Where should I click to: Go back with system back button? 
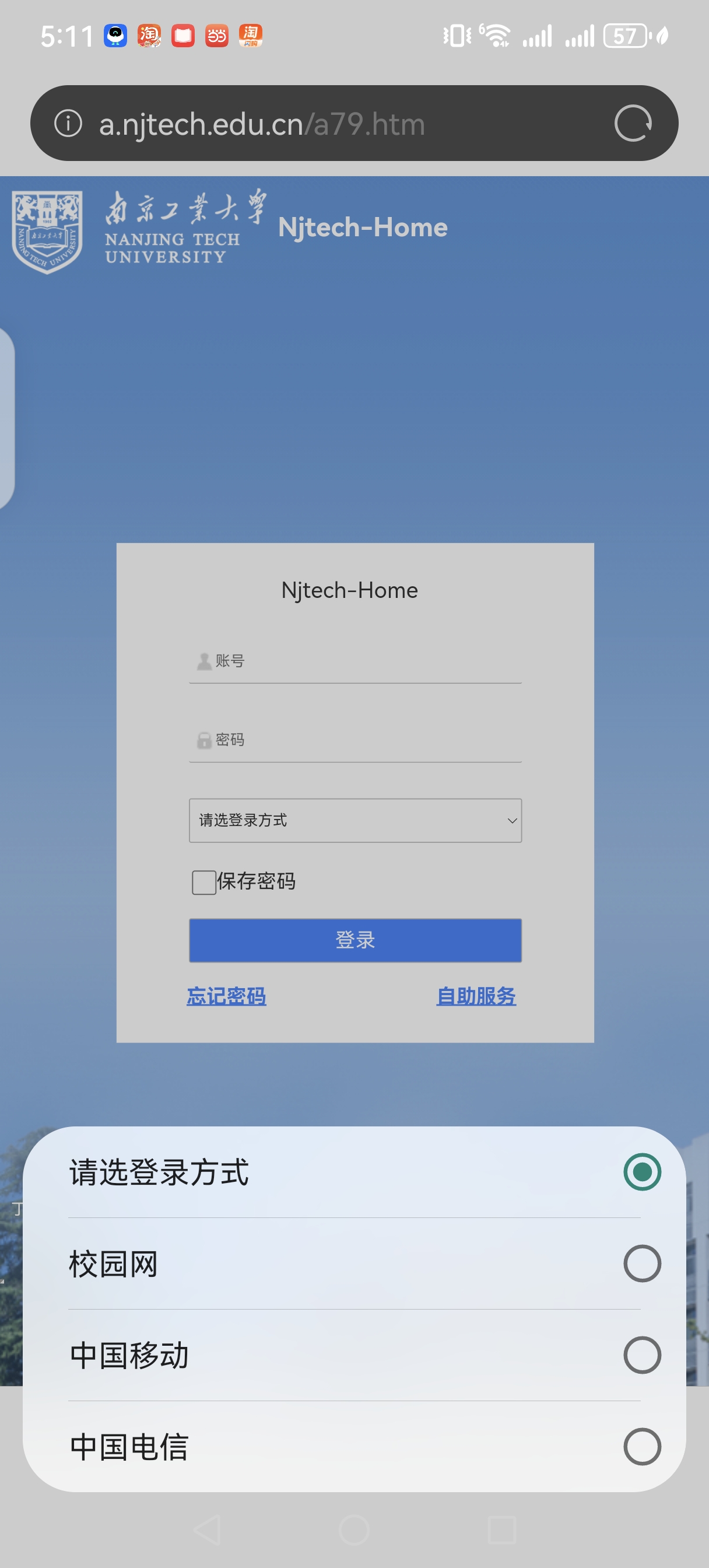pyautogui.click(x=207, y=1529)
